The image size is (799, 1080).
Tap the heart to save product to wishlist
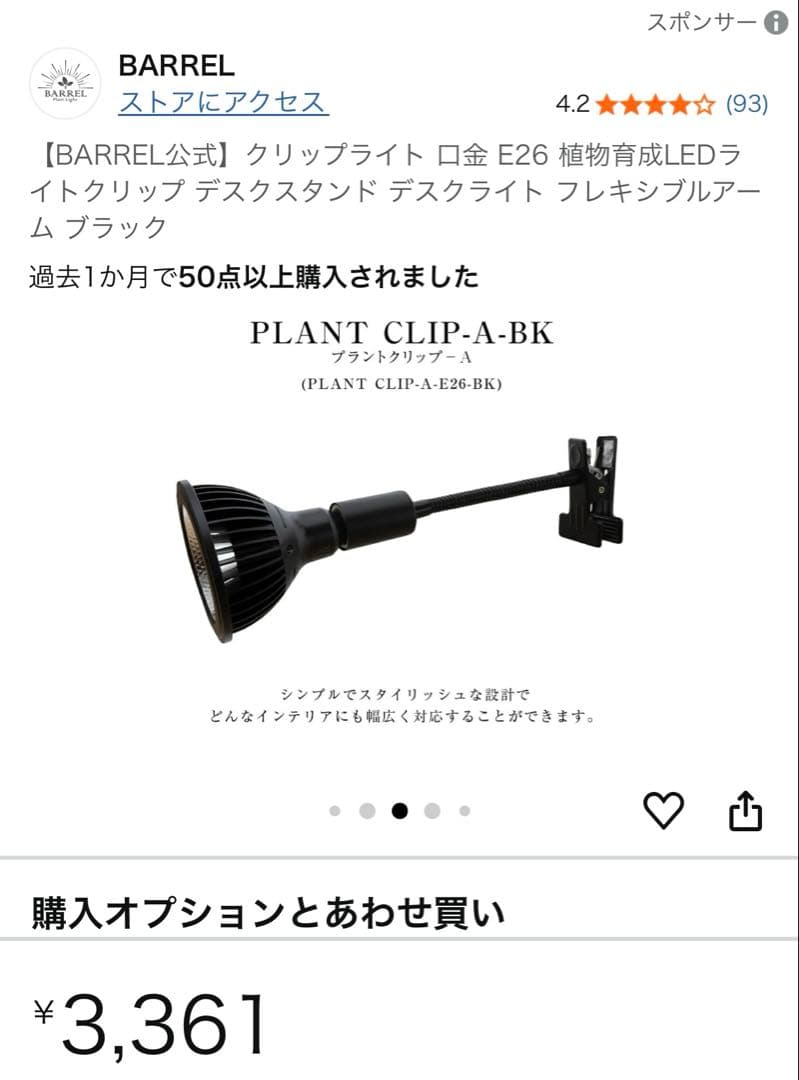[x=665, y=812]
